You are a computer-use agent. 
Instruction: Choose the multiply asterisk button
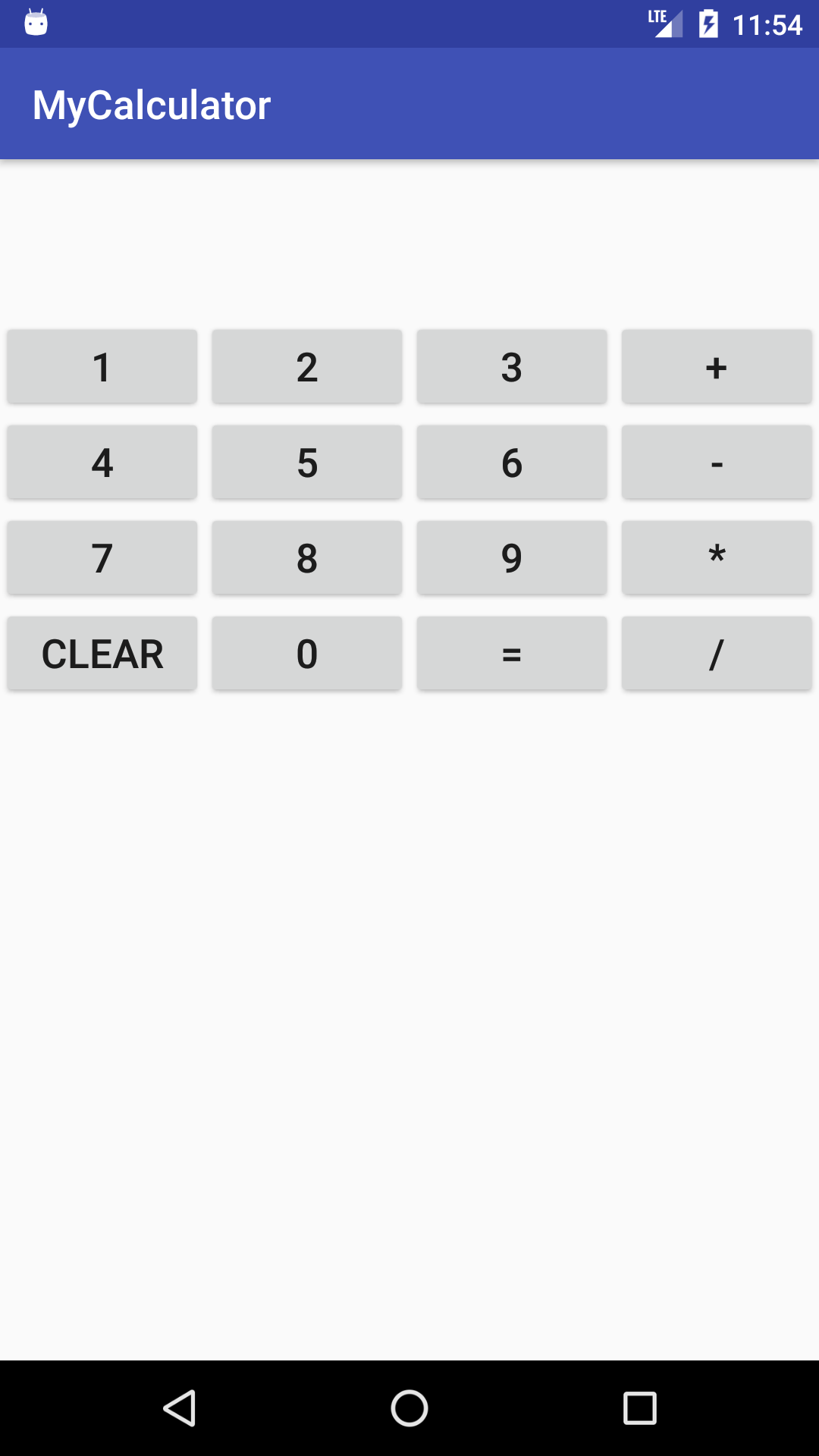pos(717,558)
